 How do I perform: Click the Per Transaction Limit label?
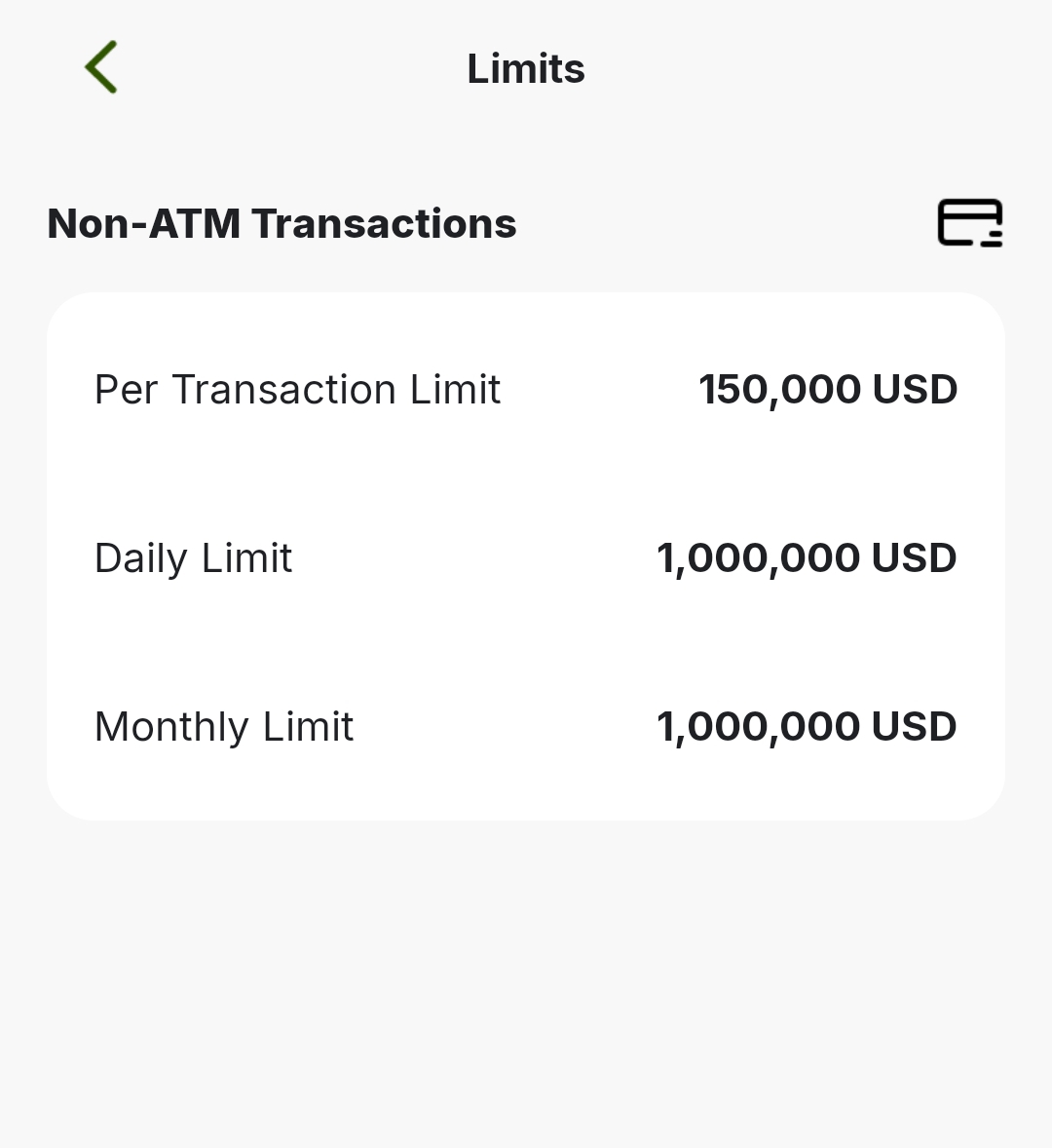pyautogui.click(x=297, y=389)
